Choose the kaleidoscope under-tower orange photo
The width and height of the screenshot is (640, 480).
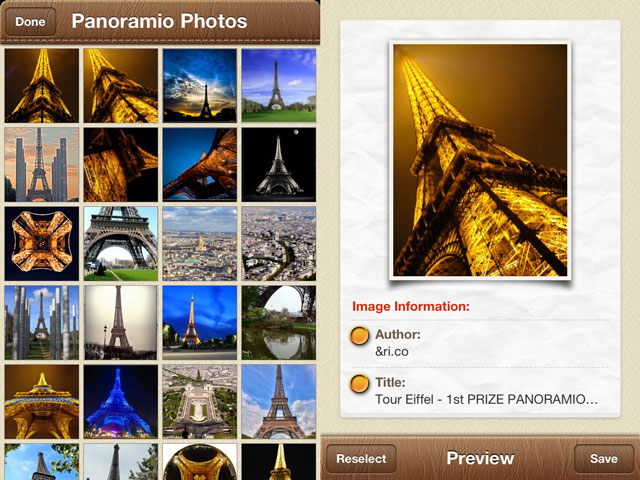pos(41,243)
